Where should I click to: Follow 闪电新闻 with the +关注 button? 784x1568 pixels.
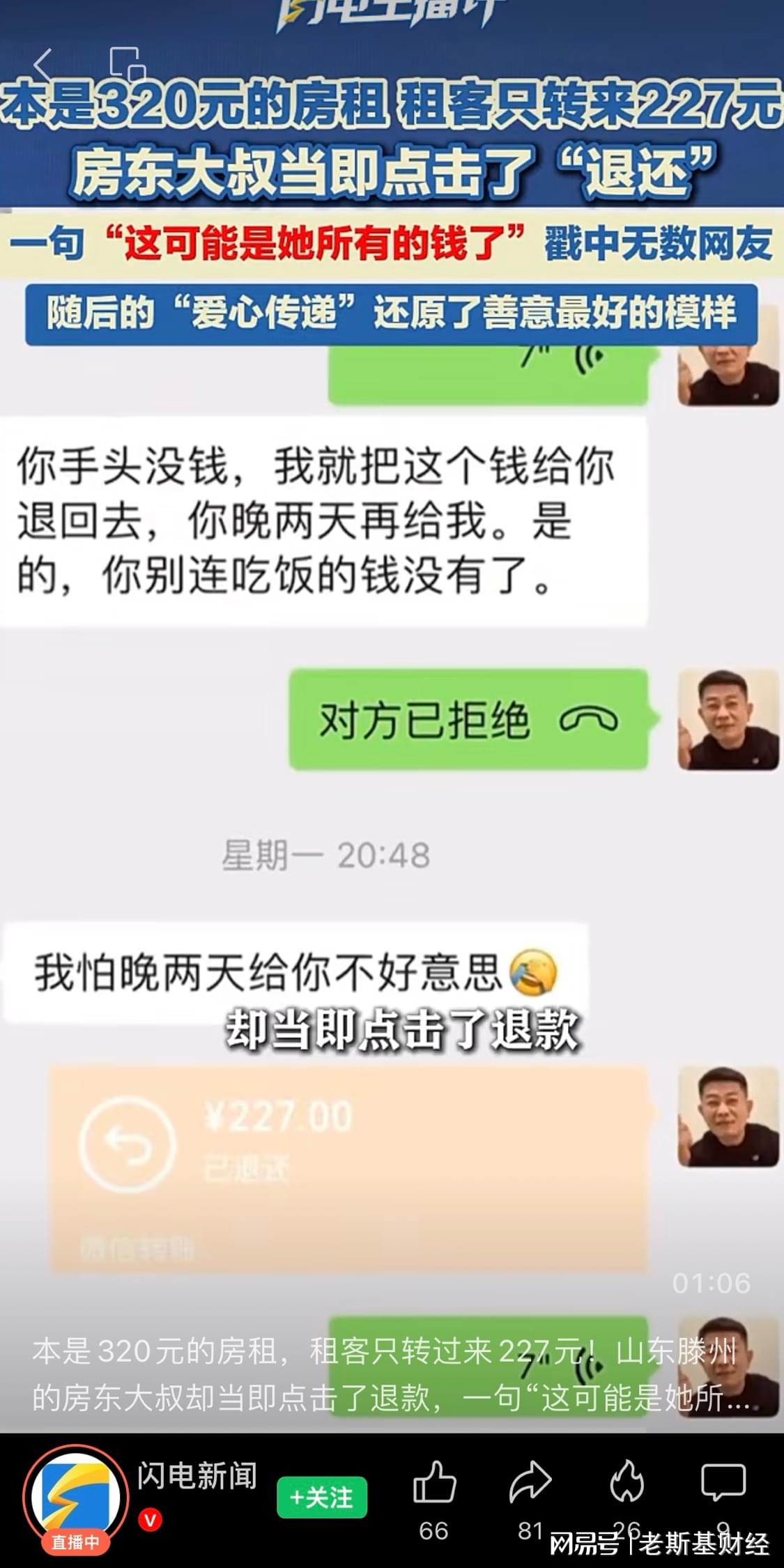click(321, 1497)
